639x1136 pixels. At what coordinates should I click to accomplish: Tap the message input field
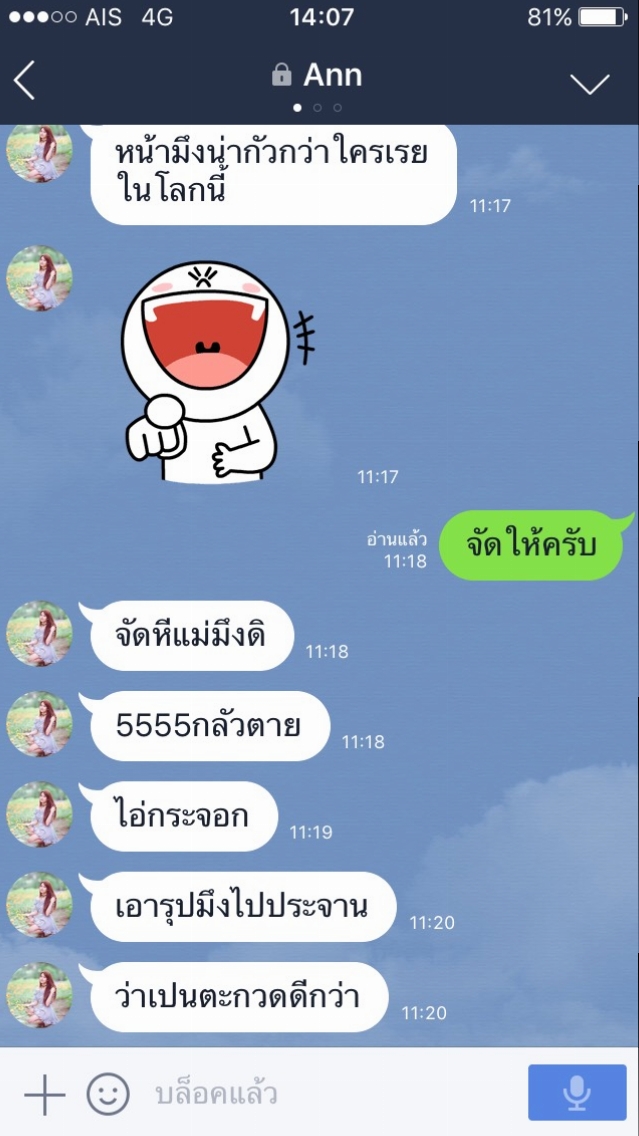pos(333,1093)
